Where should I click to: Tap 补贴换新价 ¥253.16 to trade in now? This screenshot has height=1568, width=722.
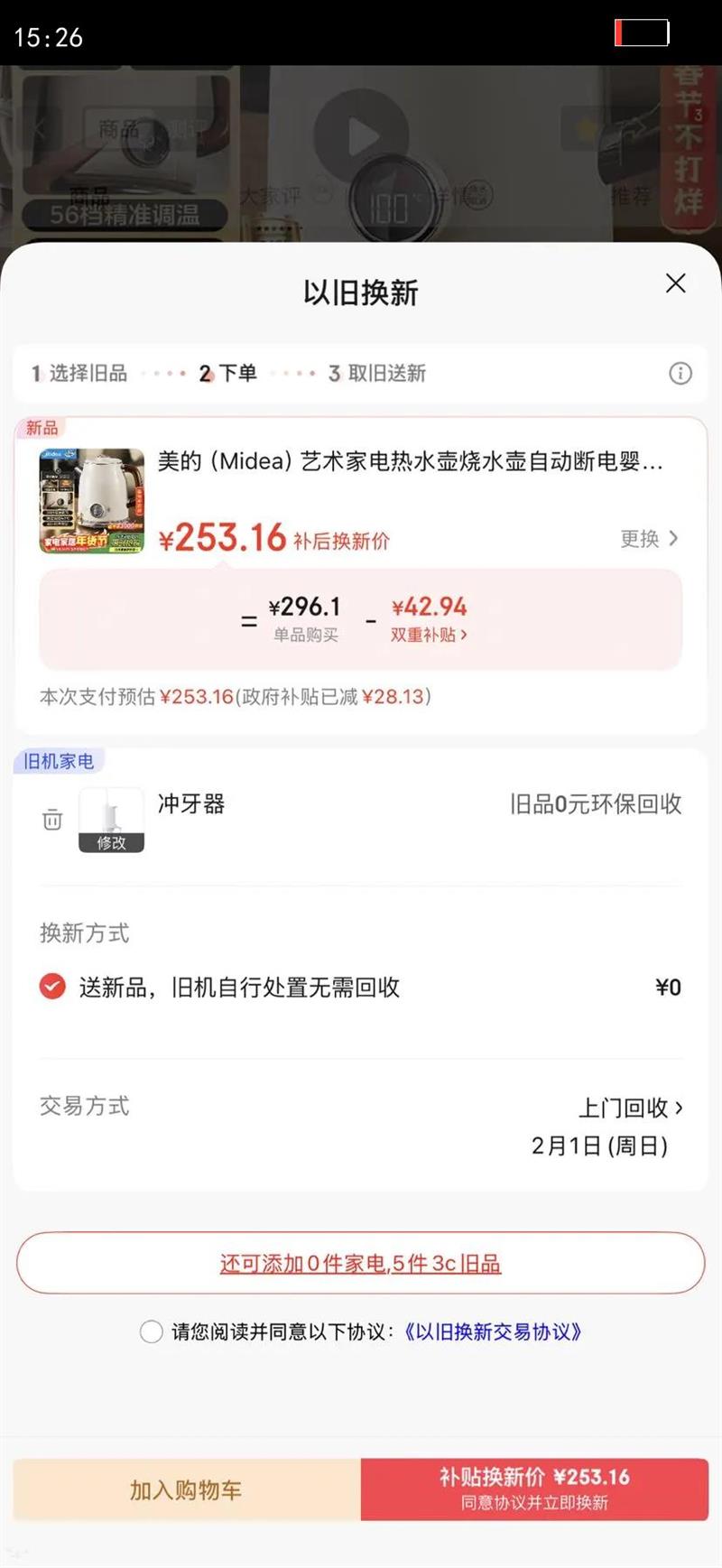pyautogui.click(x=534, y=1489)
